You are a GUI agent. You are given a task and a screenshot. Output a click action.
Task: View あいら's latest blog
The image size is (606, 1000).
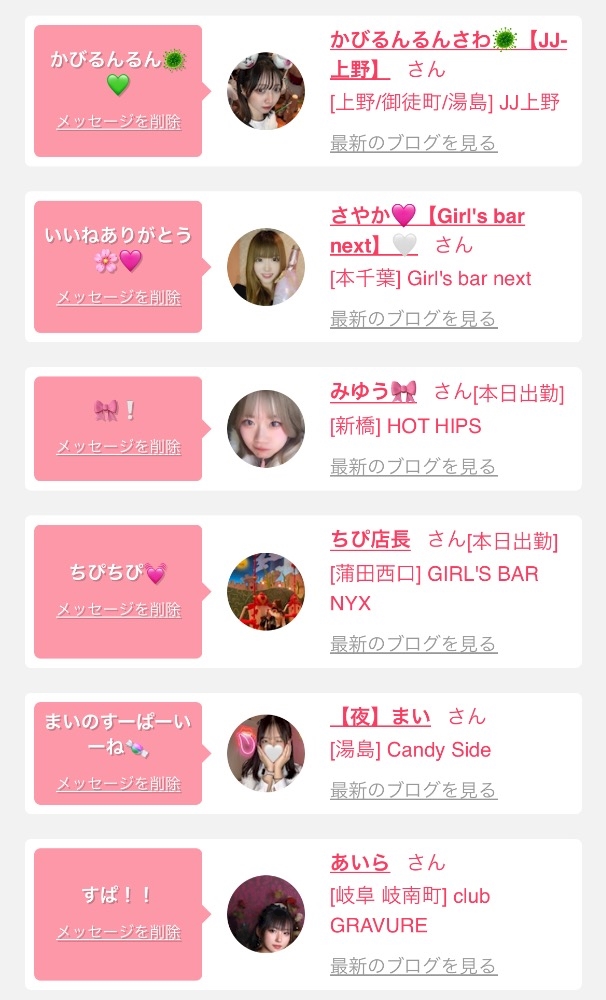click(x=413, y=966)
